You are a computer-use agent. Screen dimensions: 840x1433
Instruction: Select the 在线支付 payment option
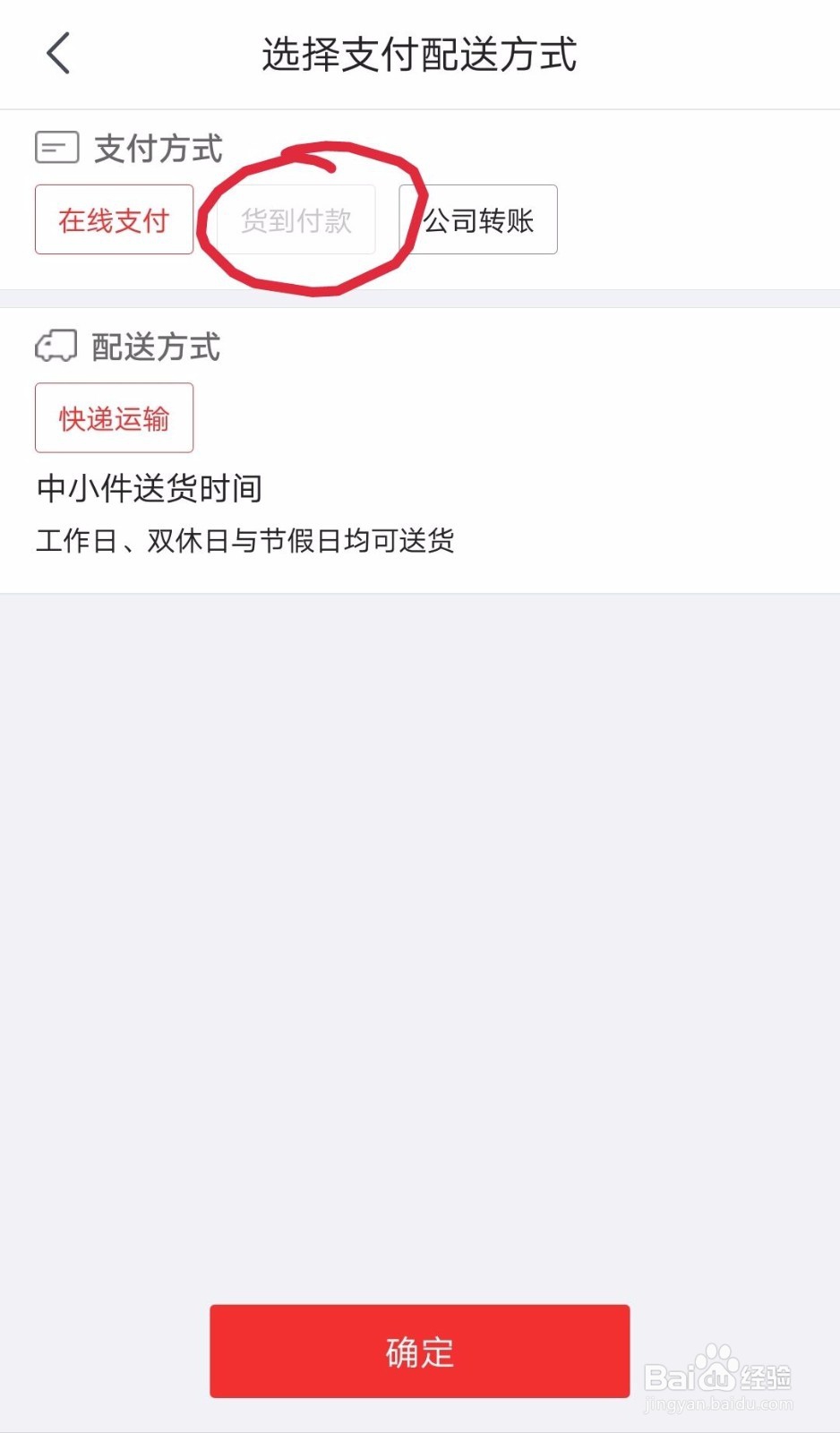point(114,219)
